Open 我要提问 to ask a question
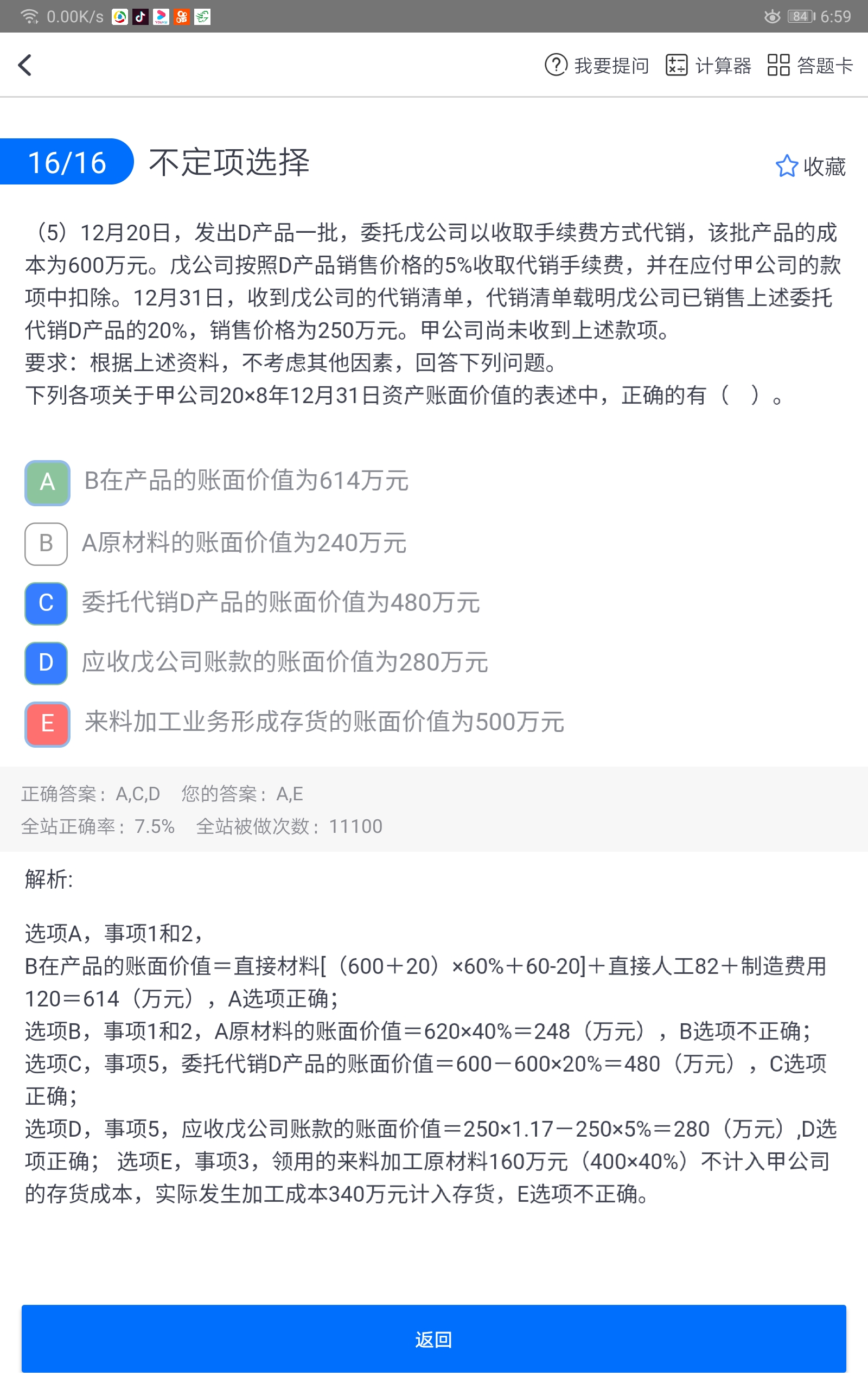 [596, 66]
